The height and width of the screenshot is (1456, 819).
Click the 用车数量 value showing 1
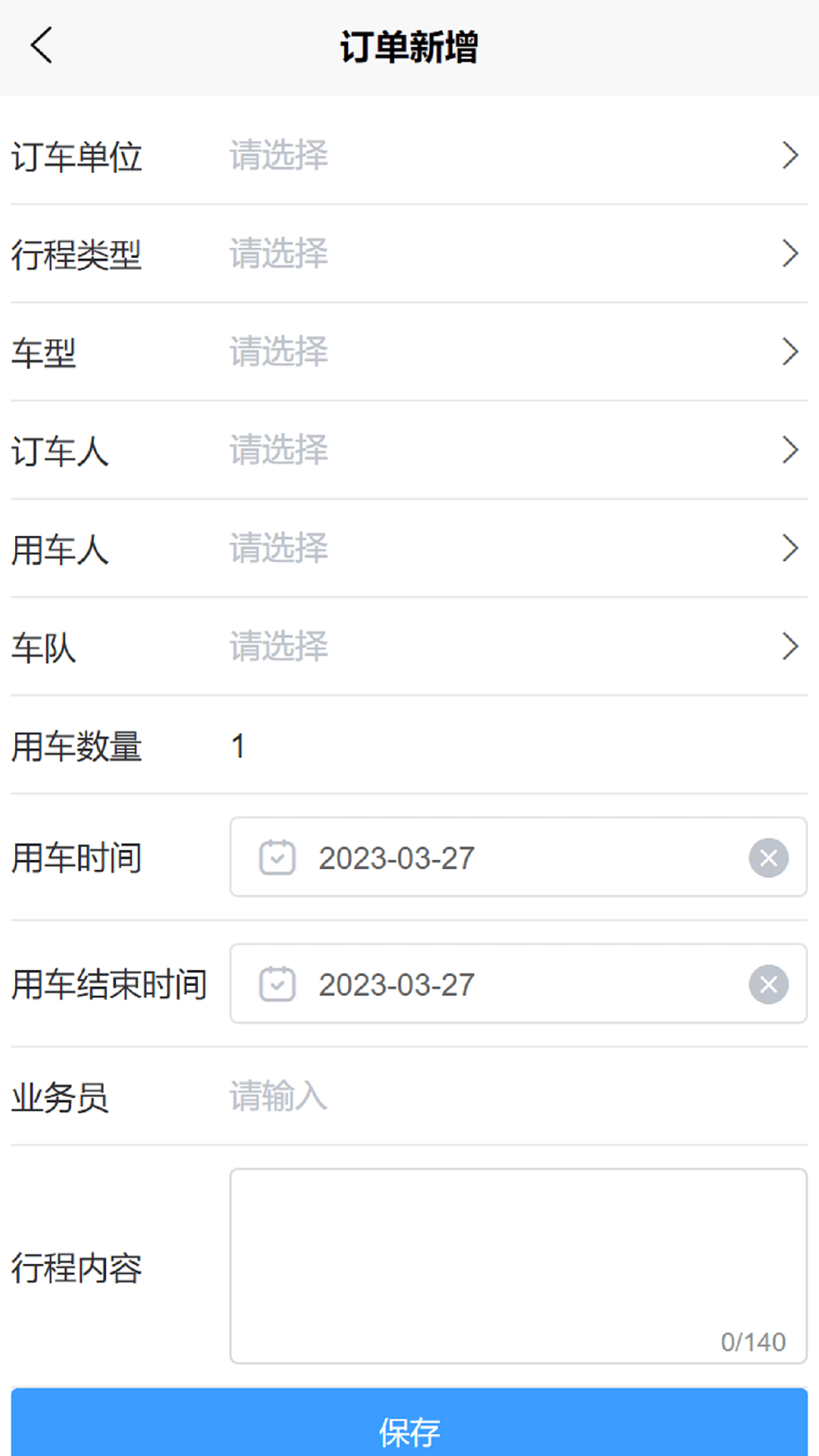tap(240, 747)
